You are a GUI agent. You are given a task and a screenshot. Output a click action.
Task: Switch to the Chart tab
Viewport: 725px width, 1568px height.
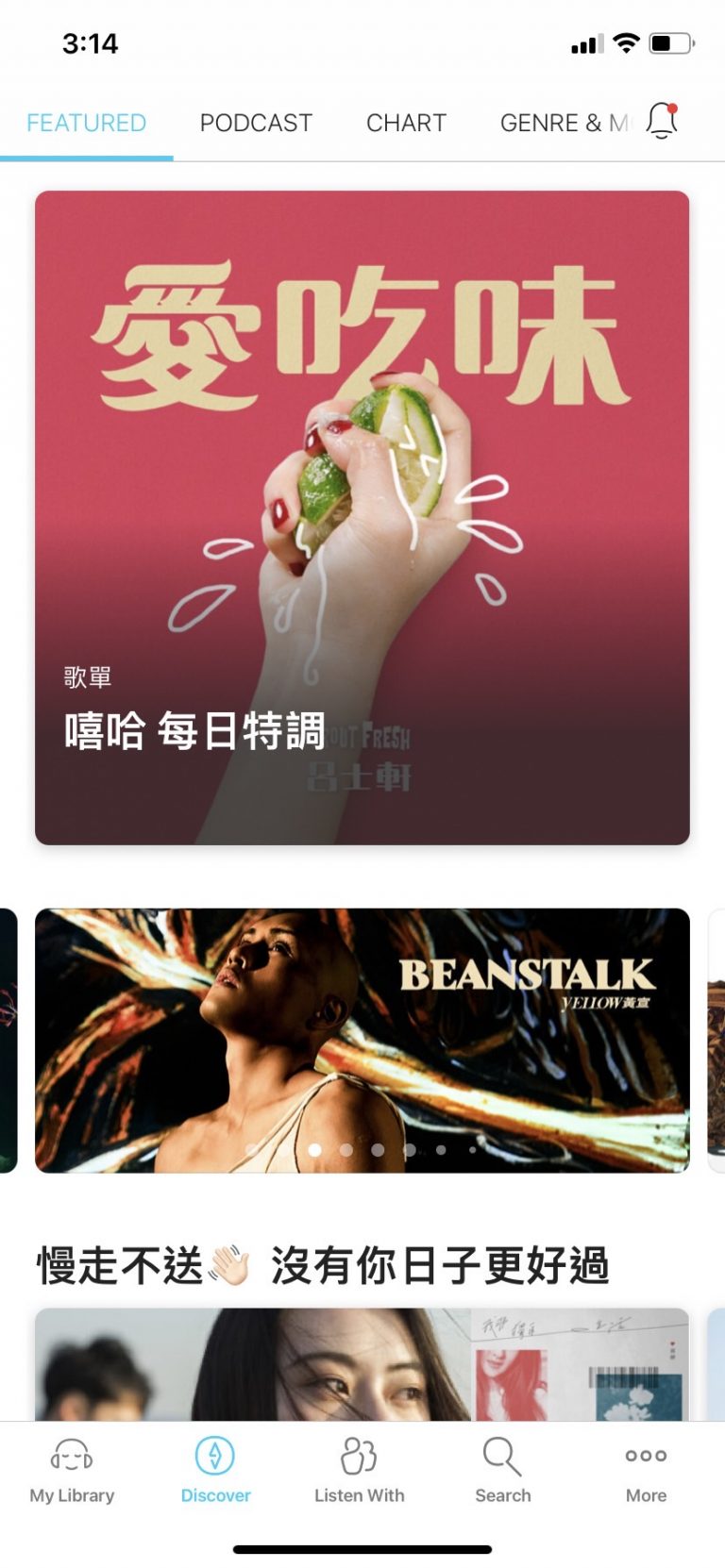pyautogui.click(x=406, y=123)
